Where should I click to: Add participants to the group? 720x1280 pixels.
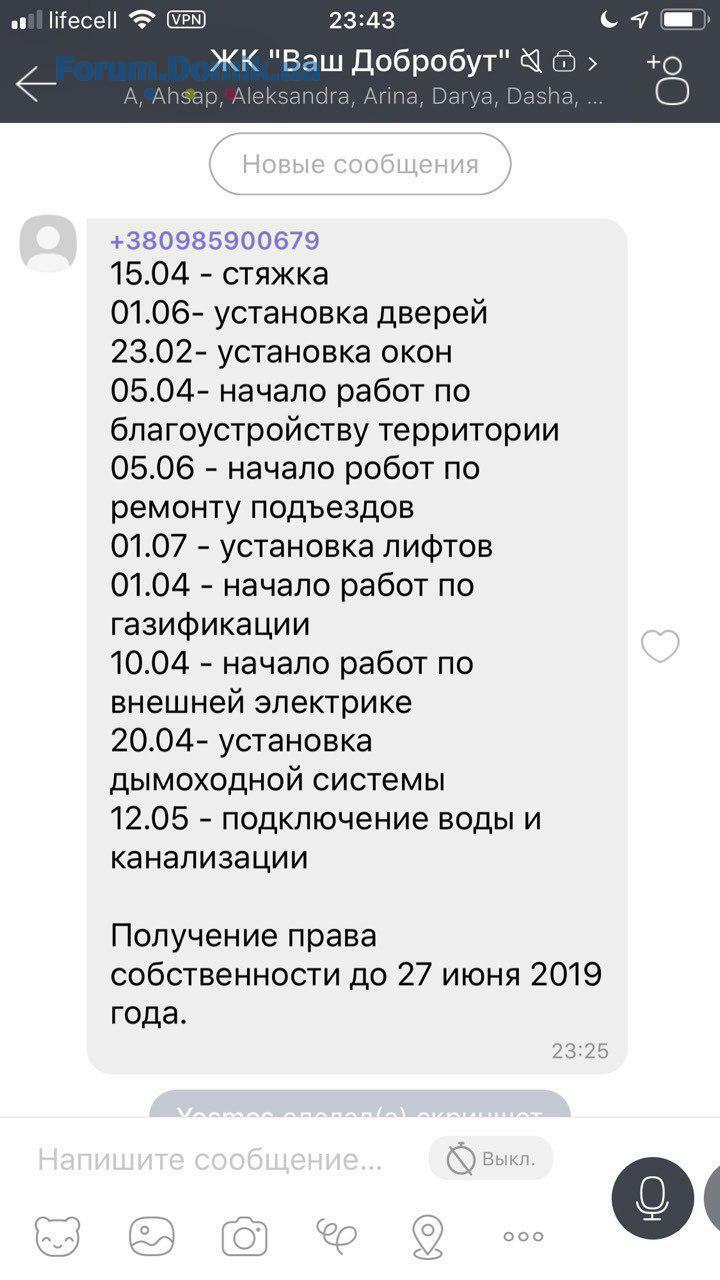[670, 80]
